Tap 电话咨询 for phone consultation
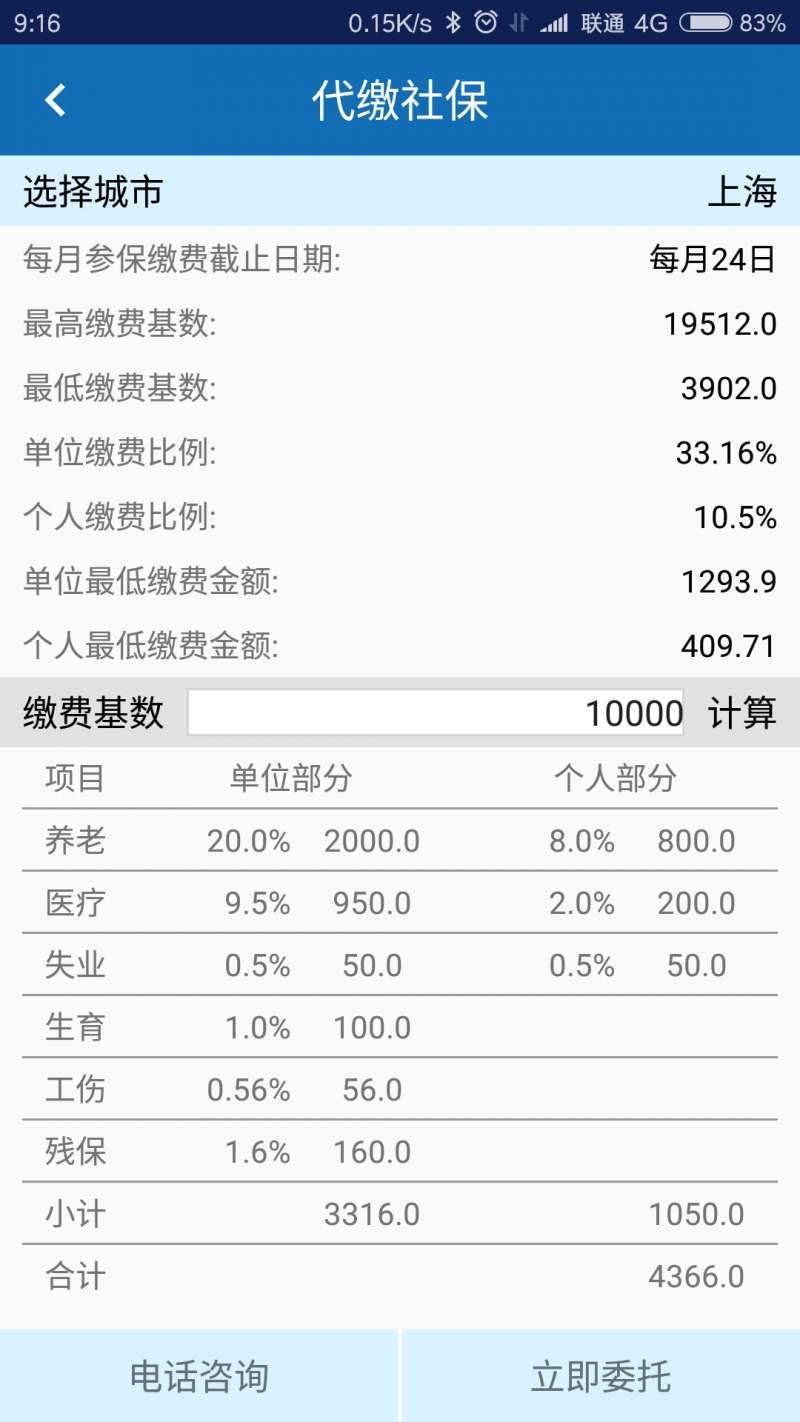Viewport: 800px width, 1422px height. 199,1376
